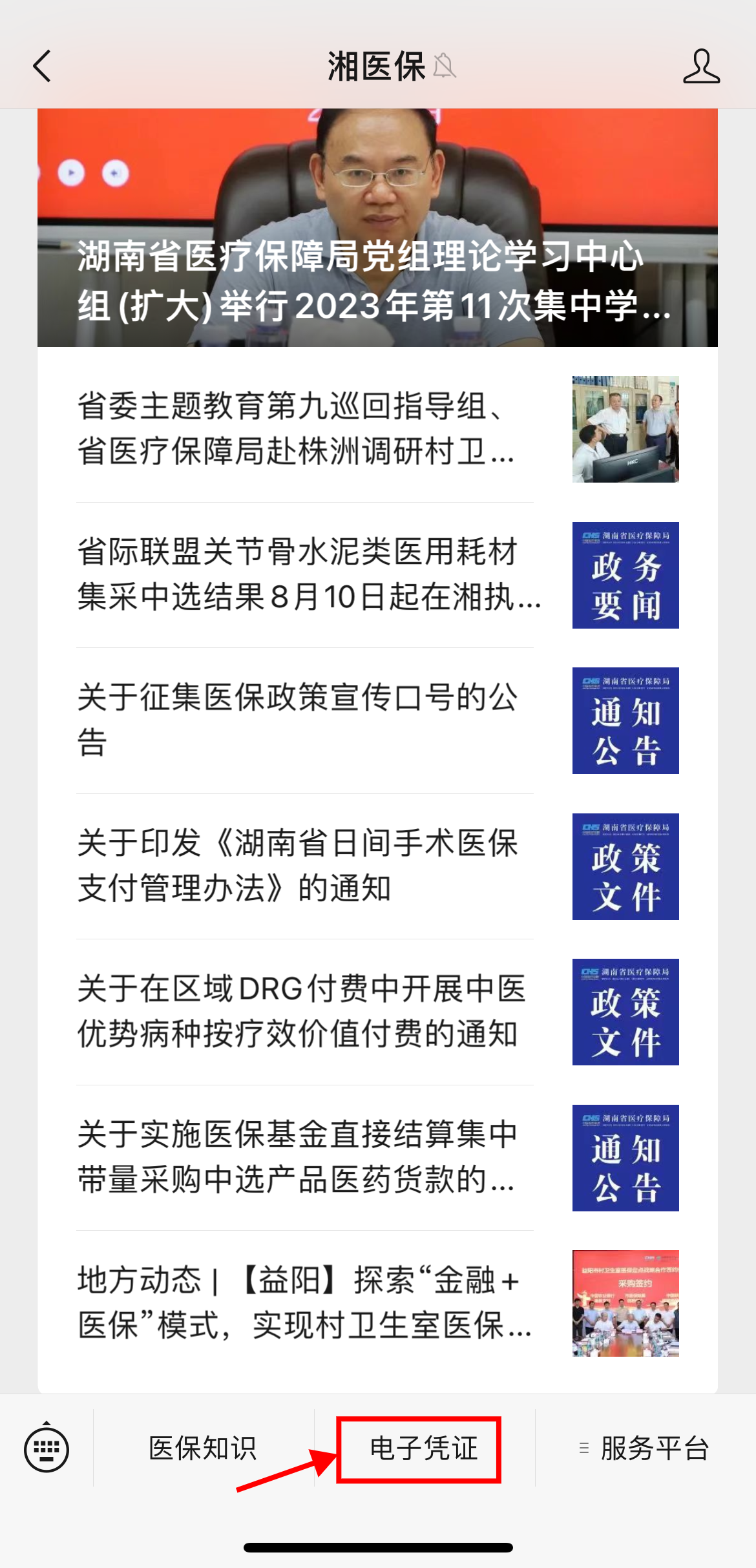Open the headline article about 党组理论学习中心组
Image resolution: width=756 pixels, height=1568 pixels.
377,227
